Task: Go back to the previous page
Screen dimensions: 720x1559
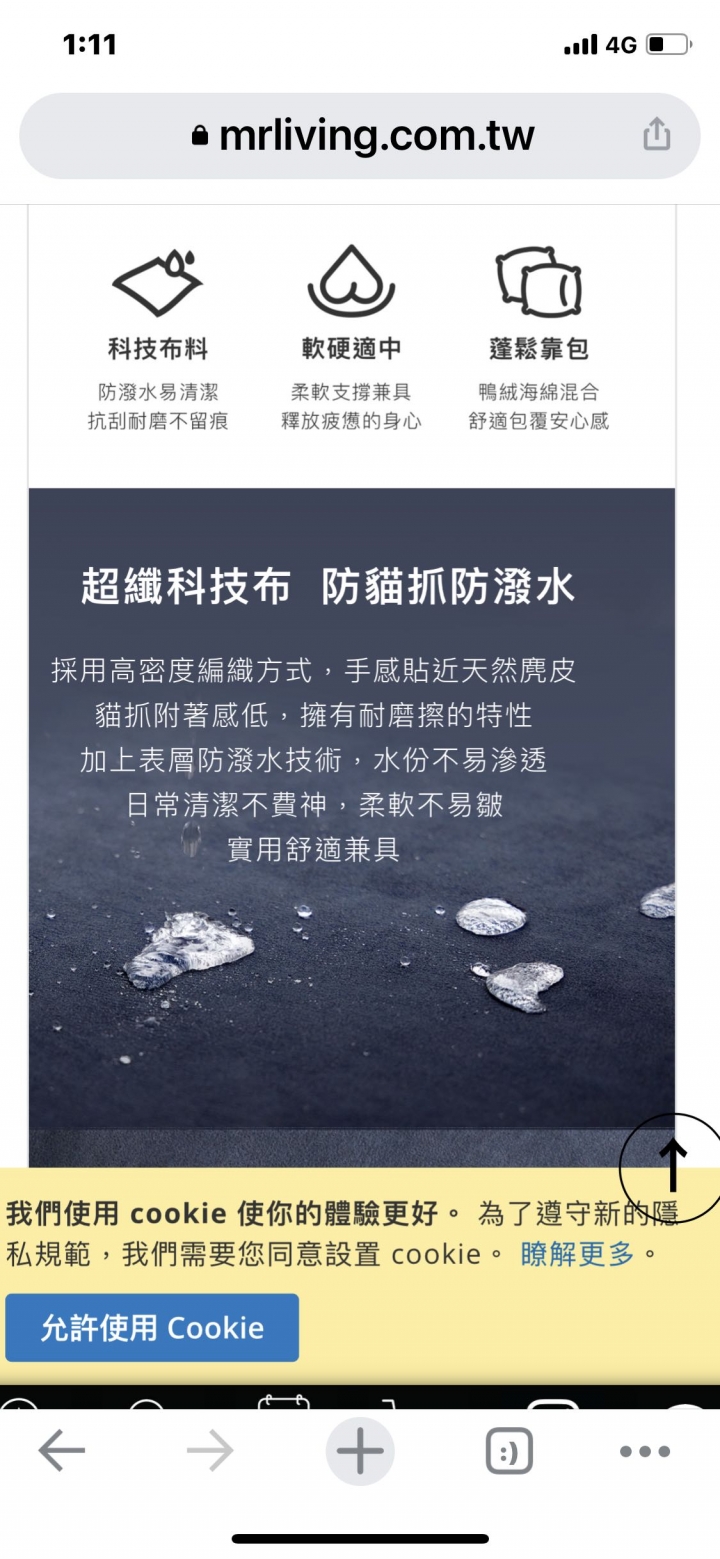Action: pos(62,1451)
